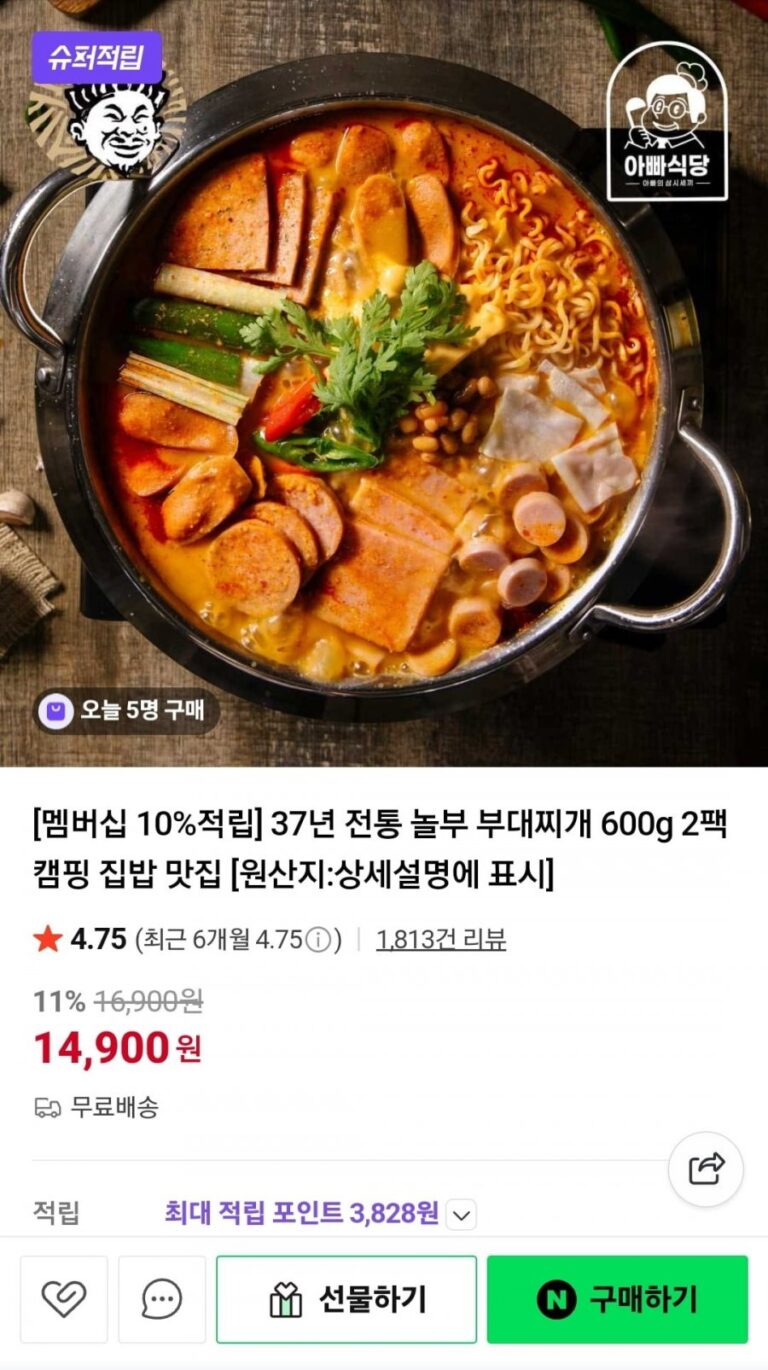Send this product with 선물하기
Viewport: 768px width, 1370px height.
(346, 1299)
